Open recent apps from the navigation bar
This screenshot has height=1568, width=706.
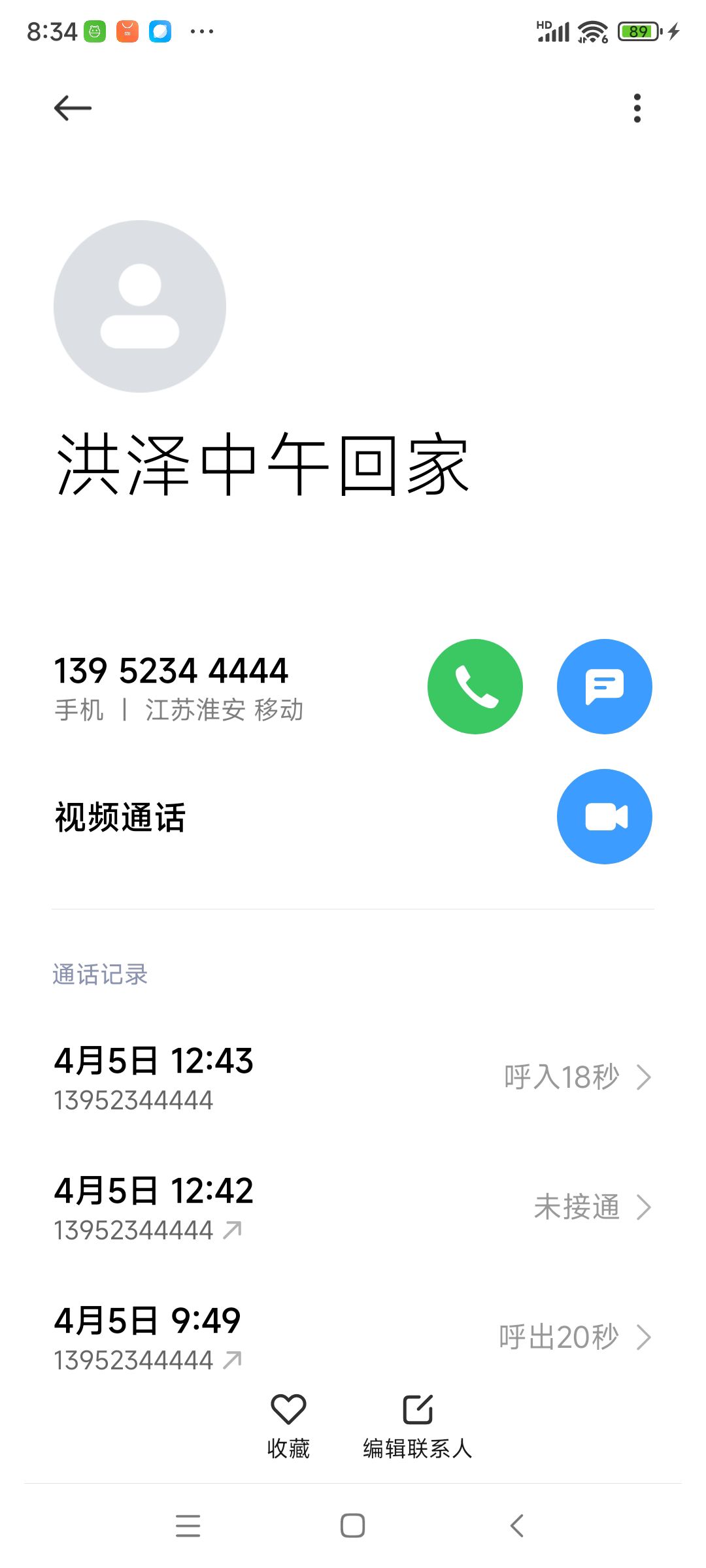(188, 1526)
